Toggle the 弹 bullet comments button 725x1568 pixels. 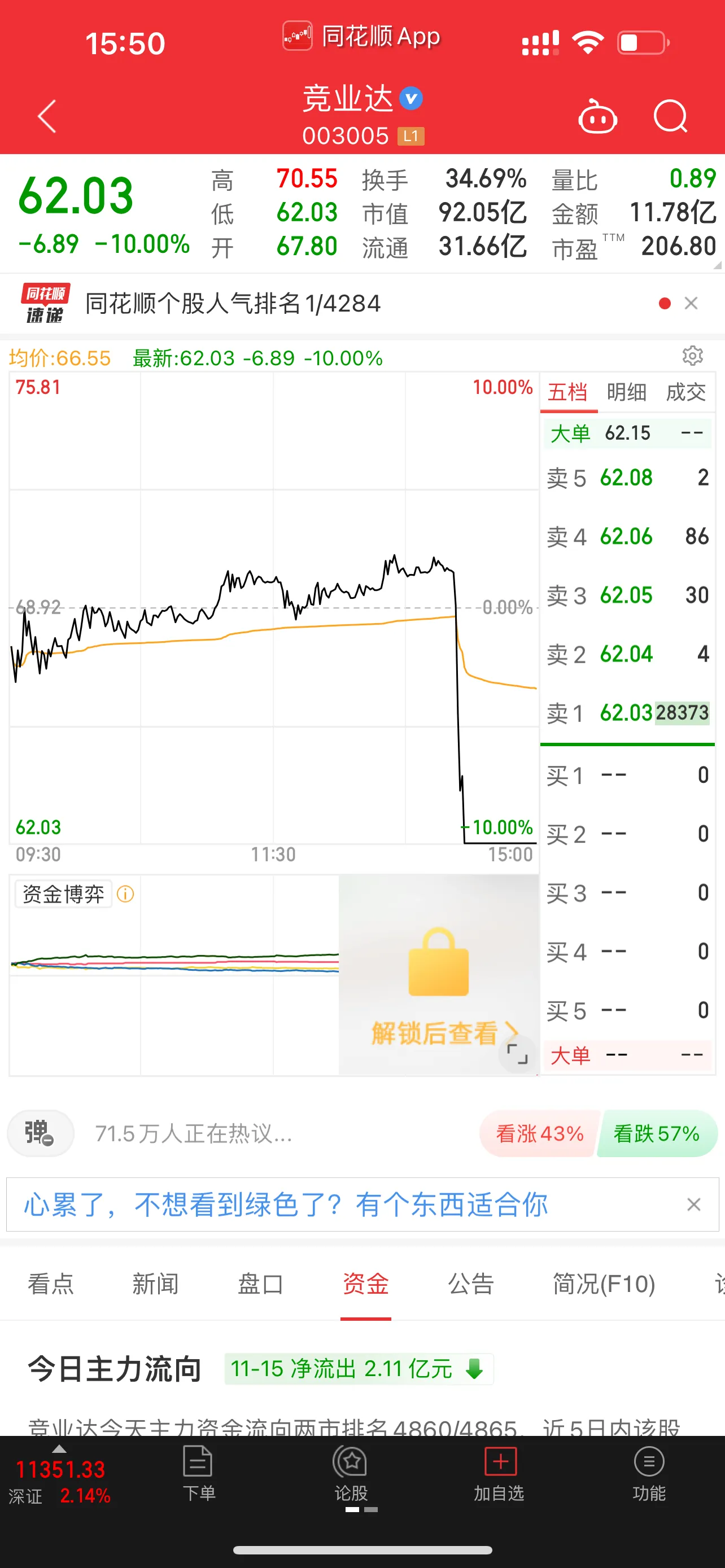pos(40,1133)
